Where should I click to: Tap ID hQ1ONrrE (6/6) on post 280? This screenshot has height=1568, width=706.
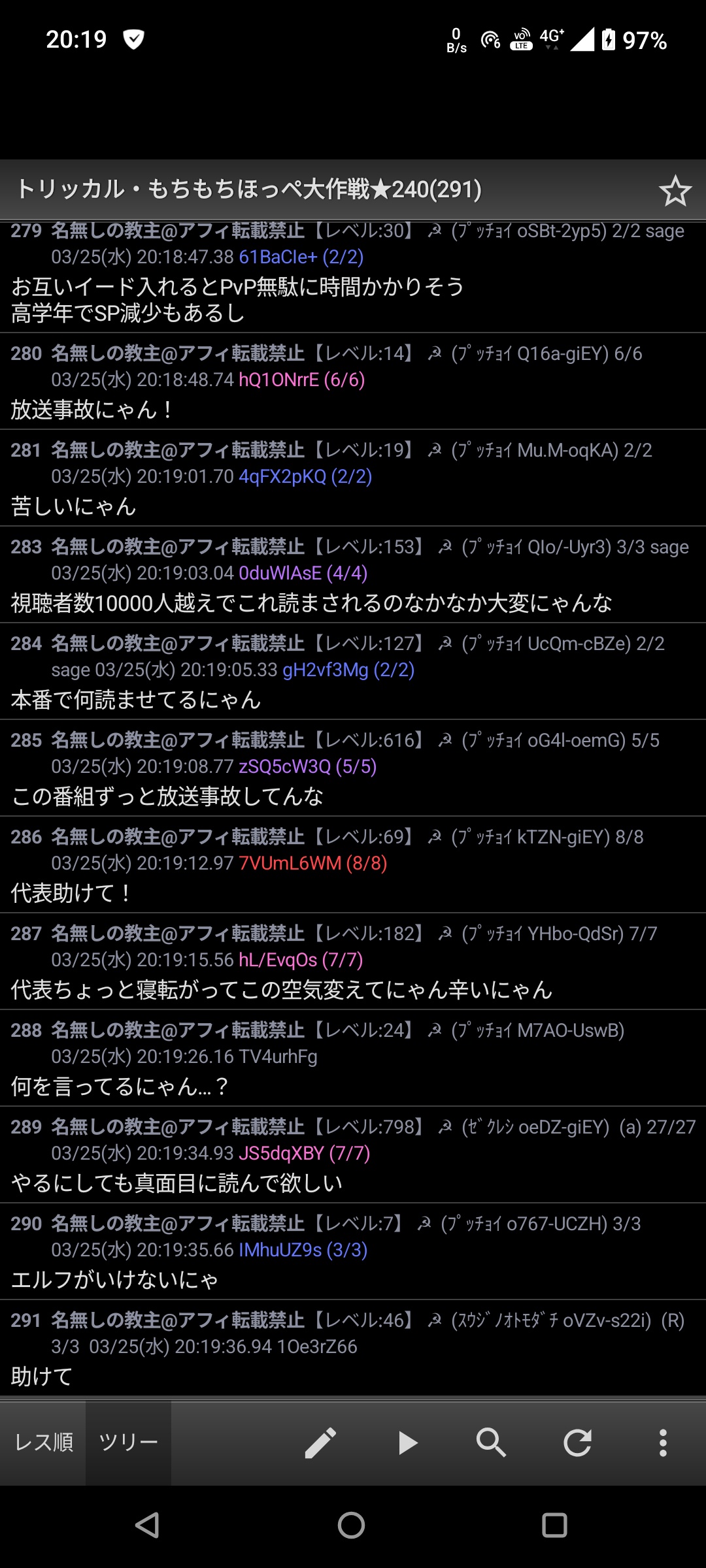pos(301,380)
